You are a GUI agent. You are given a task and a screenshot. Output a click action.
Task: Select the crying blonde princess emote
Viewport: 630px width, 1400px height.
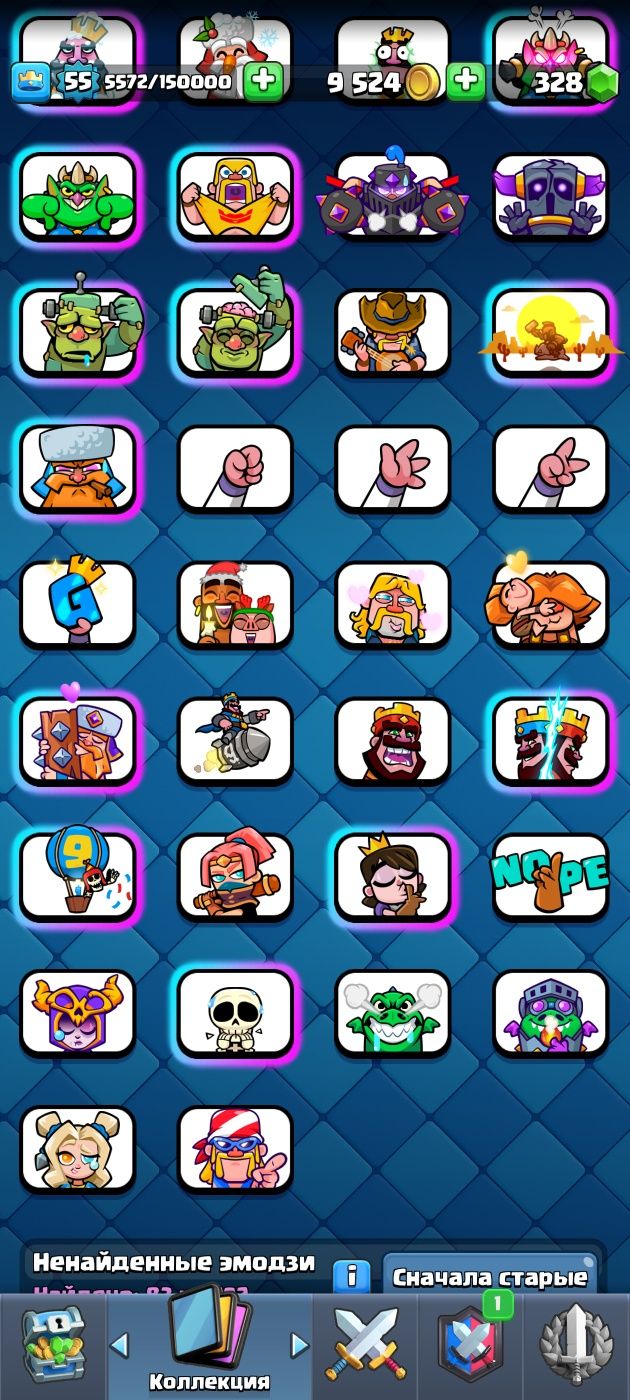click(x=77, y=1149)
